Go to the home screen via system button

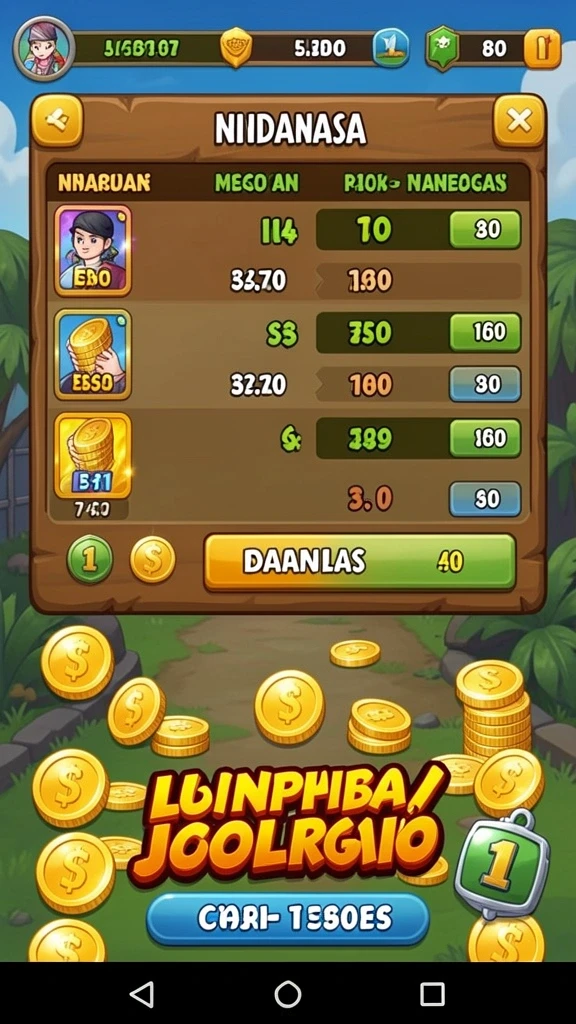(288, 994)
